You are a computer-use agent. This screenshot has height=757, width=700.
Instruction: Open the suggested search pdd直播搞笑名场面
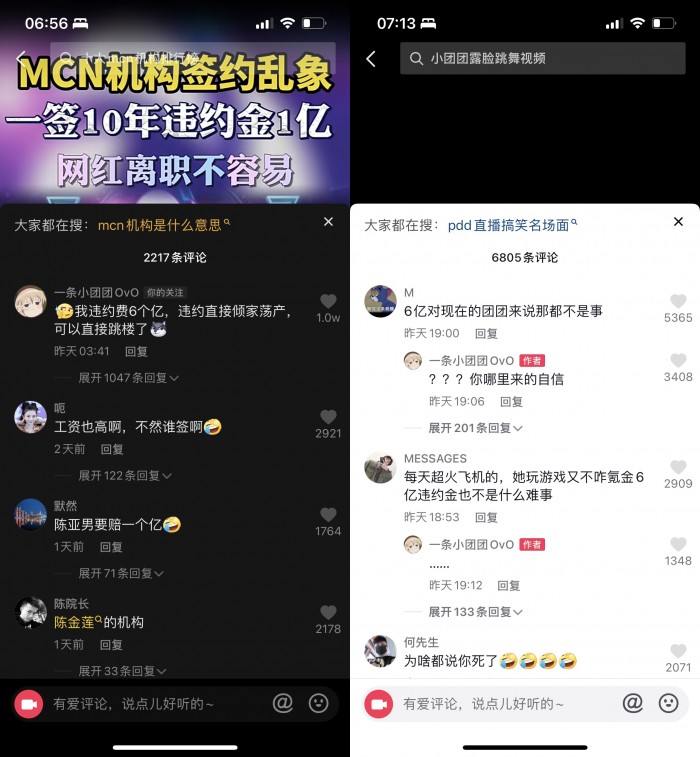point(512,225)
